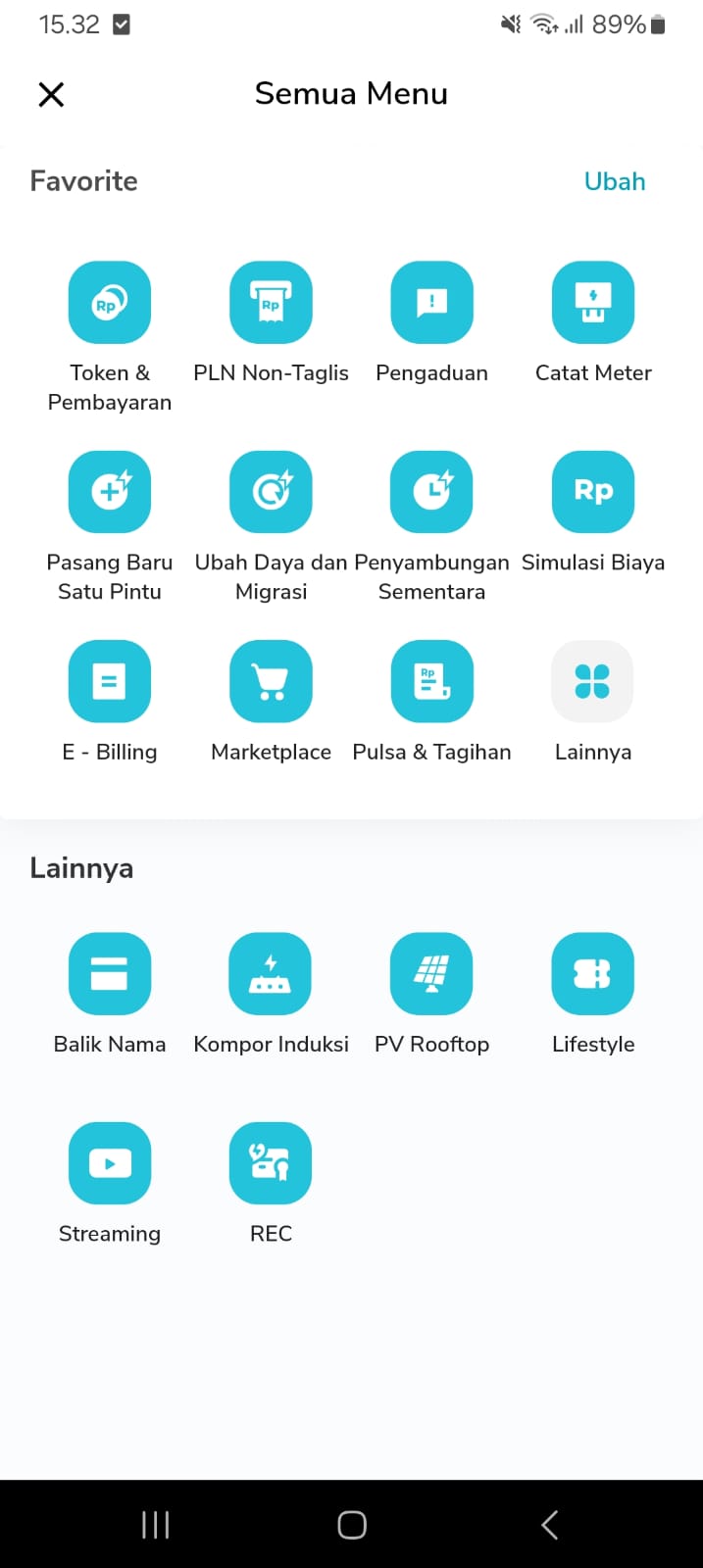Tap the system back button
Screen dimensions: 703x1568
tap(550, 1525)
